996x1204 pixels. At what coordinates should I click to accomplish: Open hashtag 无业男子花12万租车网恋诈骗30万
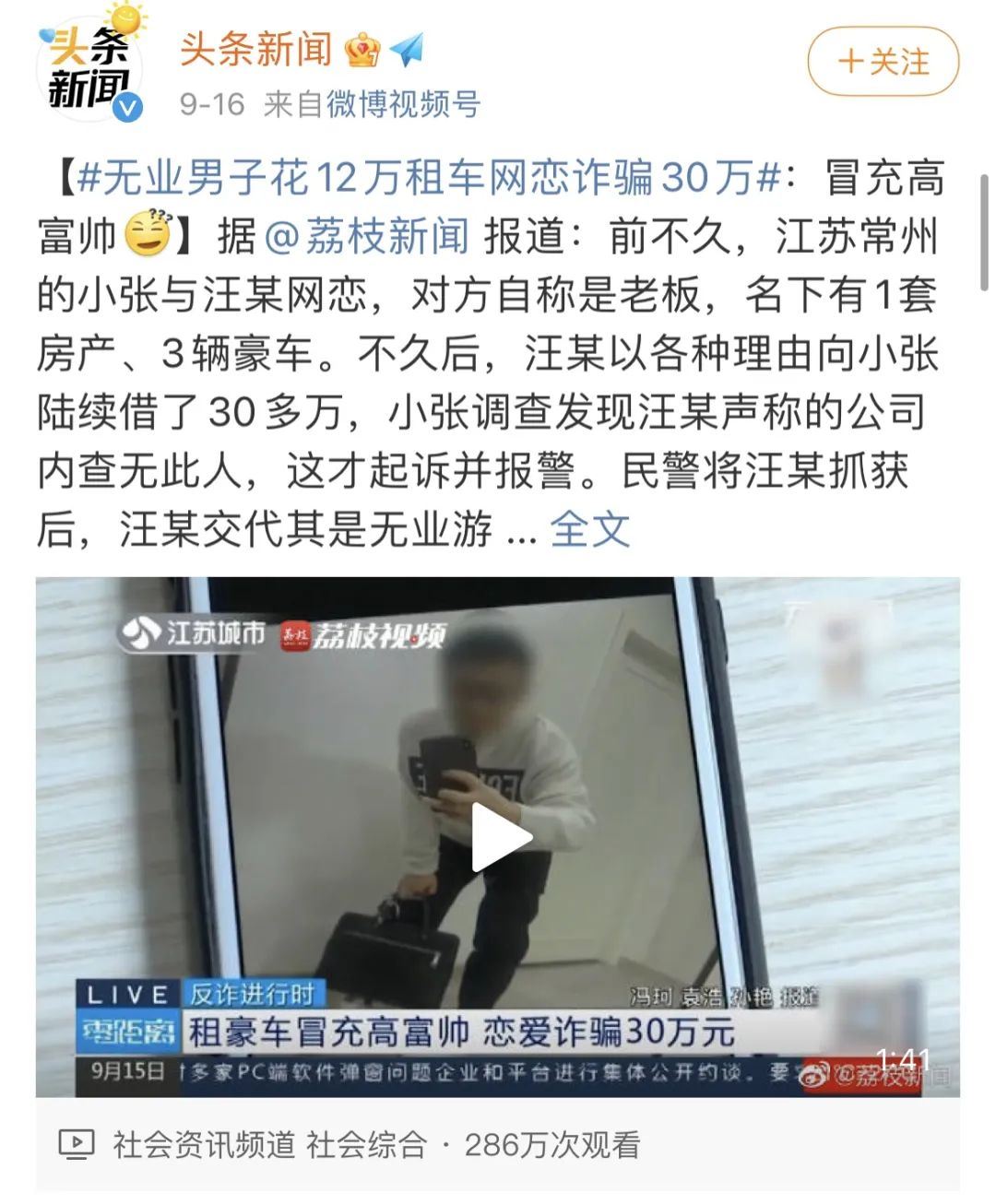coord(429,178)
